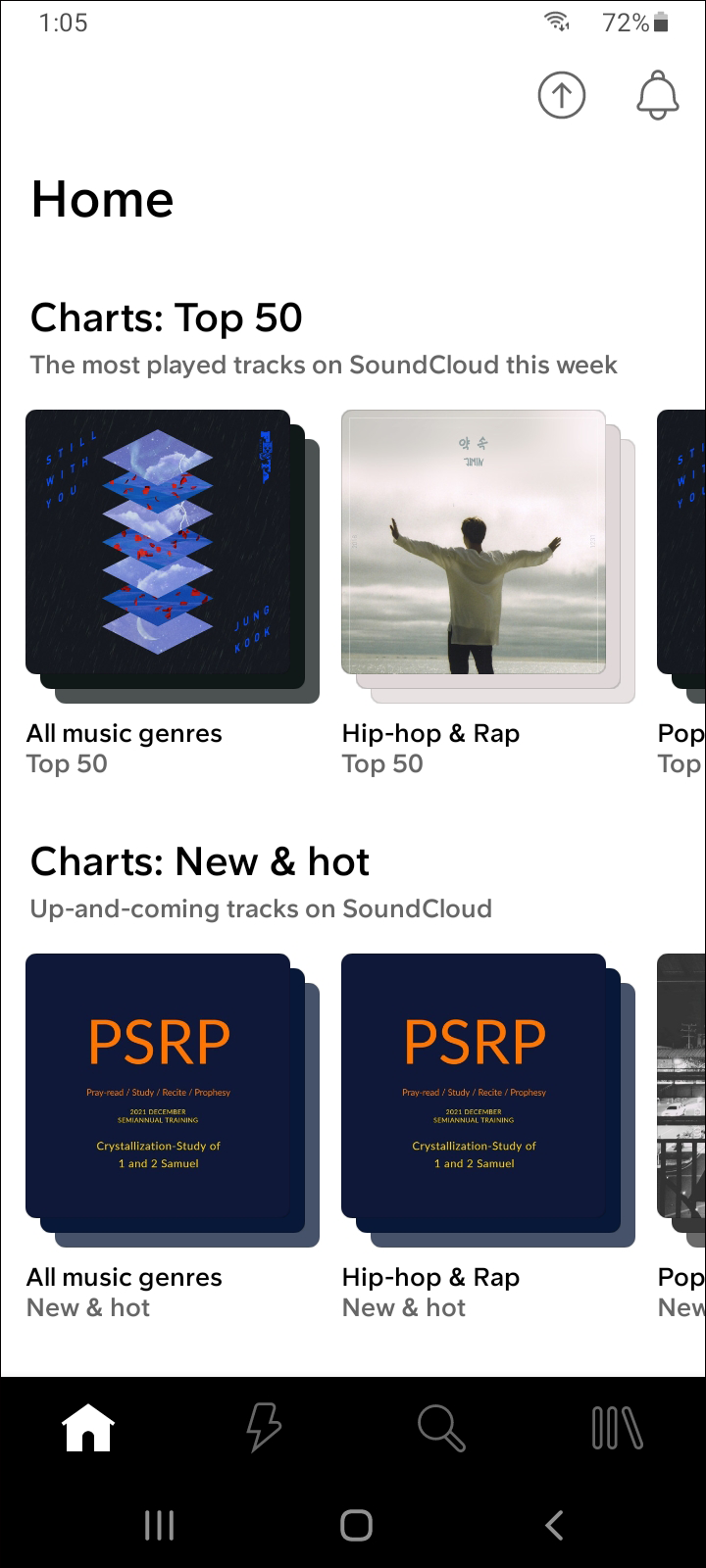This screenshot has height=1568, width=706.
Task: Tap the upload arrow icon
Action: (561, 95)
